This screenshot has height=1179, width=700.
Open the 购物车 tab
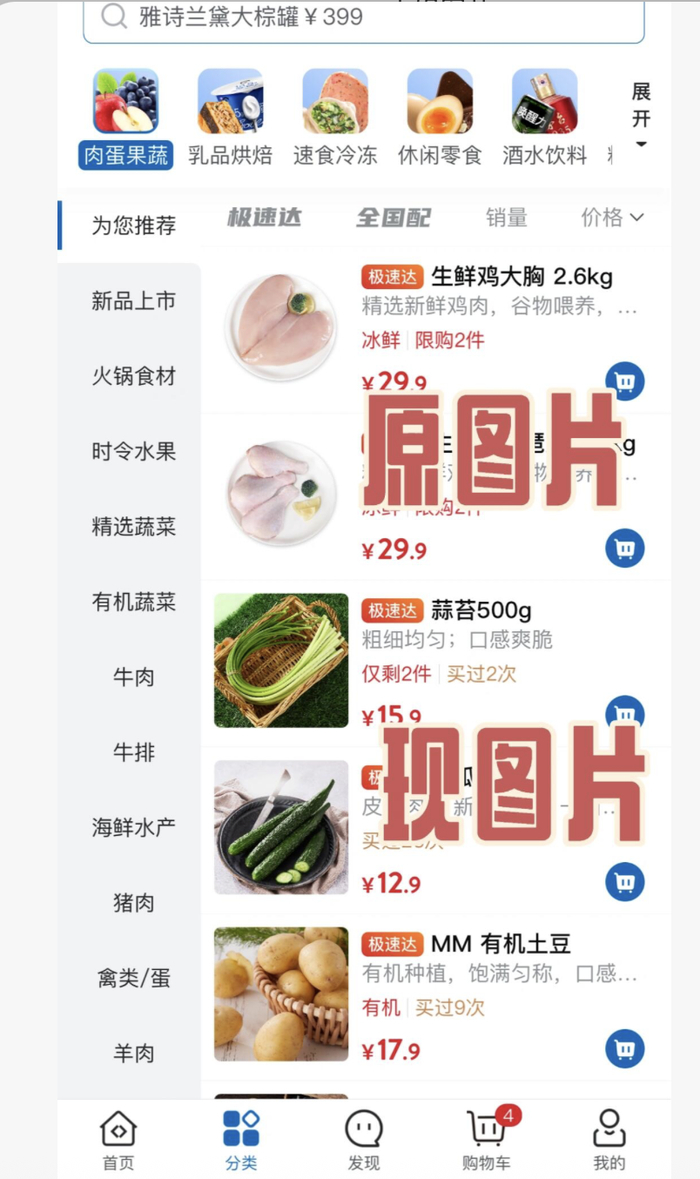[487, 1140]
